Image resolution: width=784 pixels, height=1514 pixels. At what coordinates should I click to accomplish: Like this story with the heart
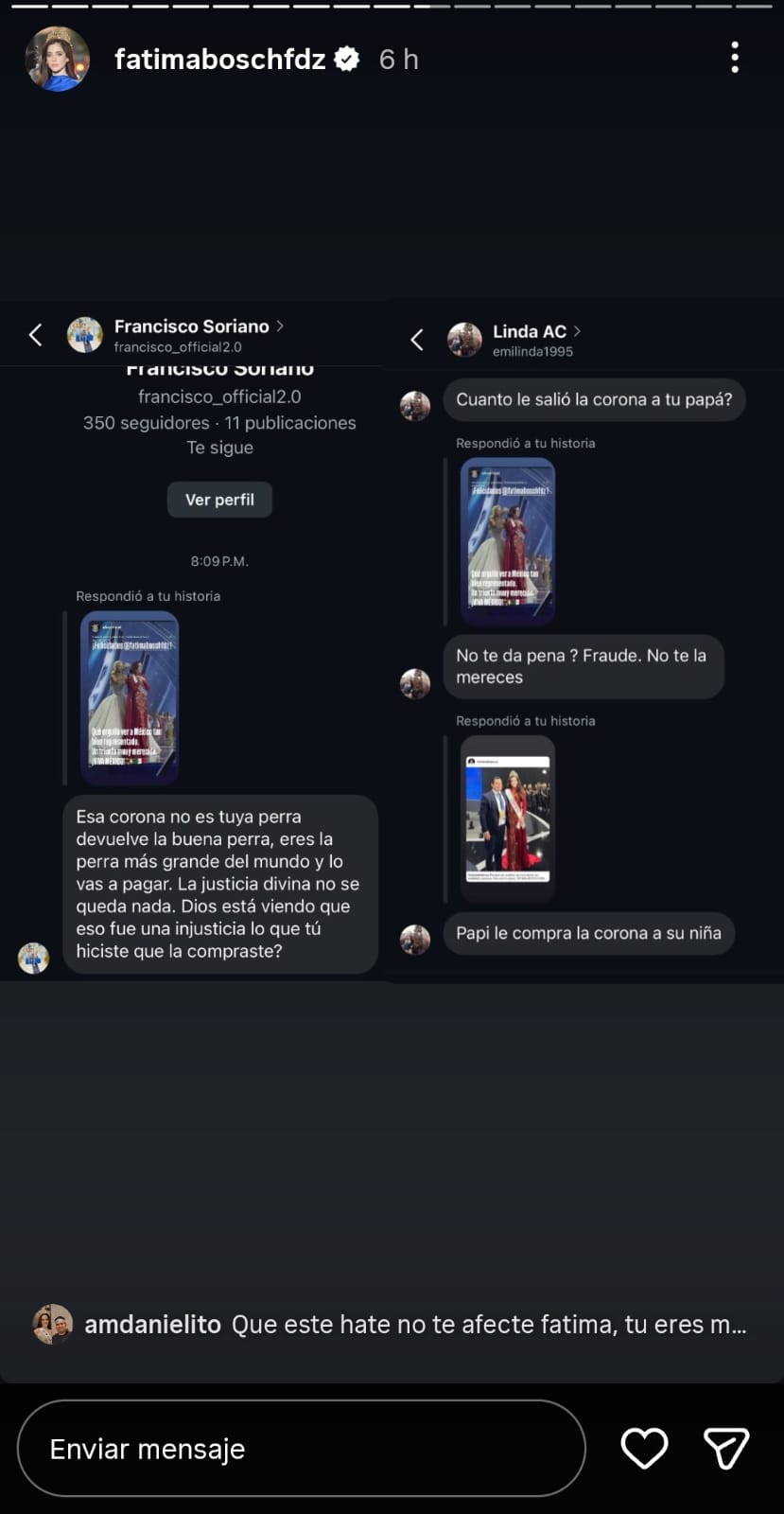click(644, 1448)
